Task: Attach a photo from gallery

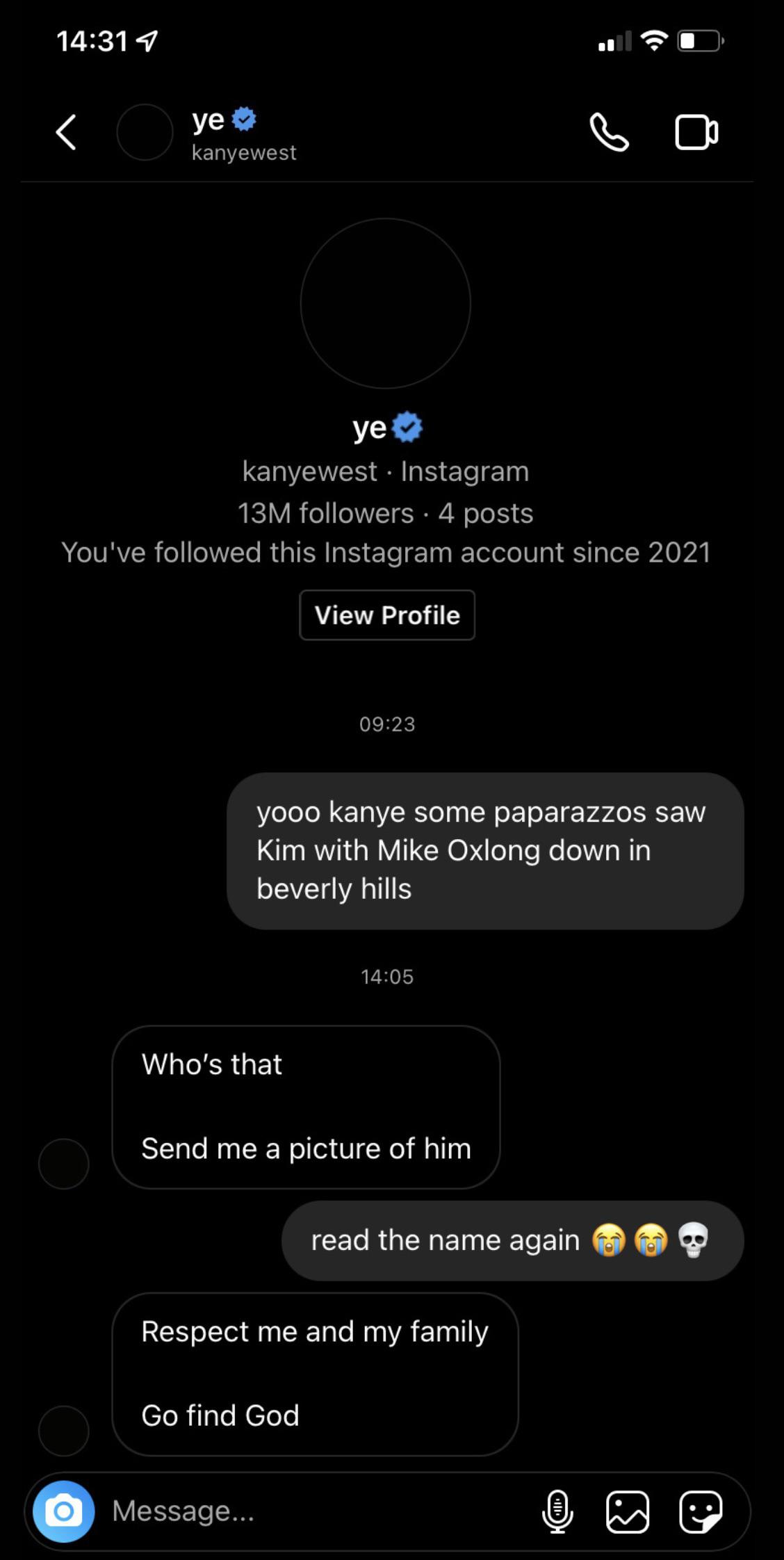Action: 628,1511
